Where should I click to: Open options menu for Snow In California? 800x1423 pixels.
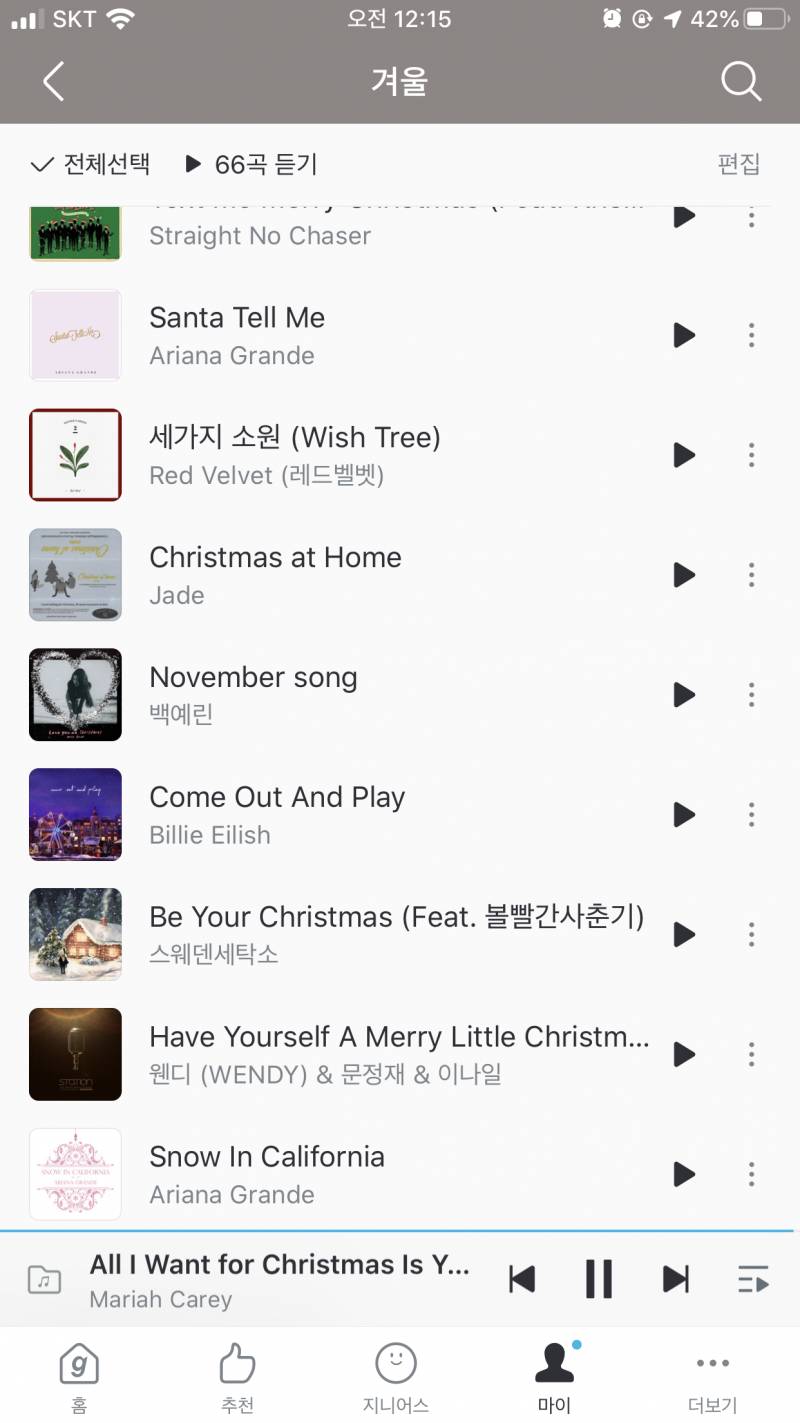coord(751,1174)
